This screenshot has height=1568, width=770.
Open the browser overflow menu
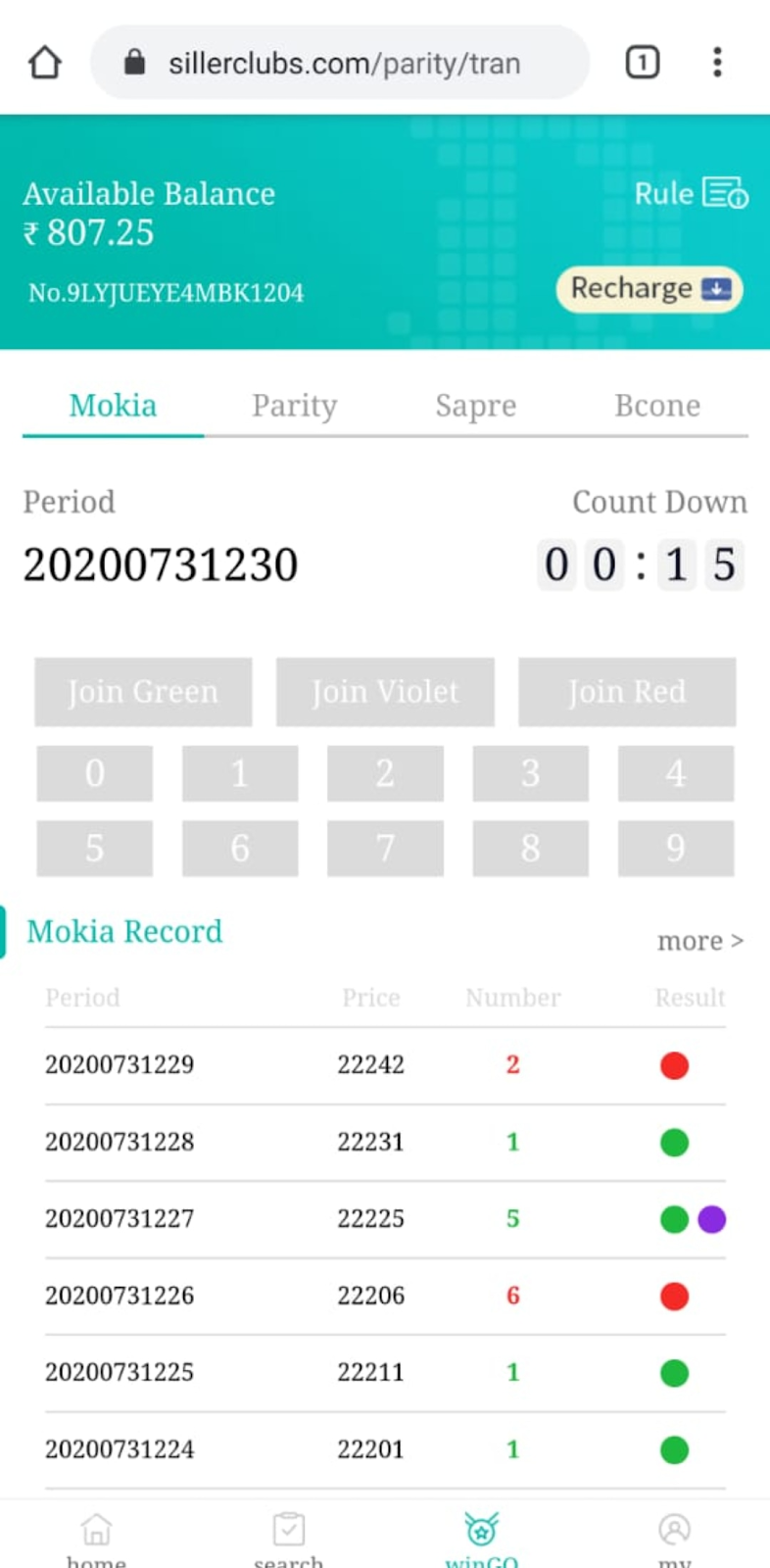coord(717,63)
